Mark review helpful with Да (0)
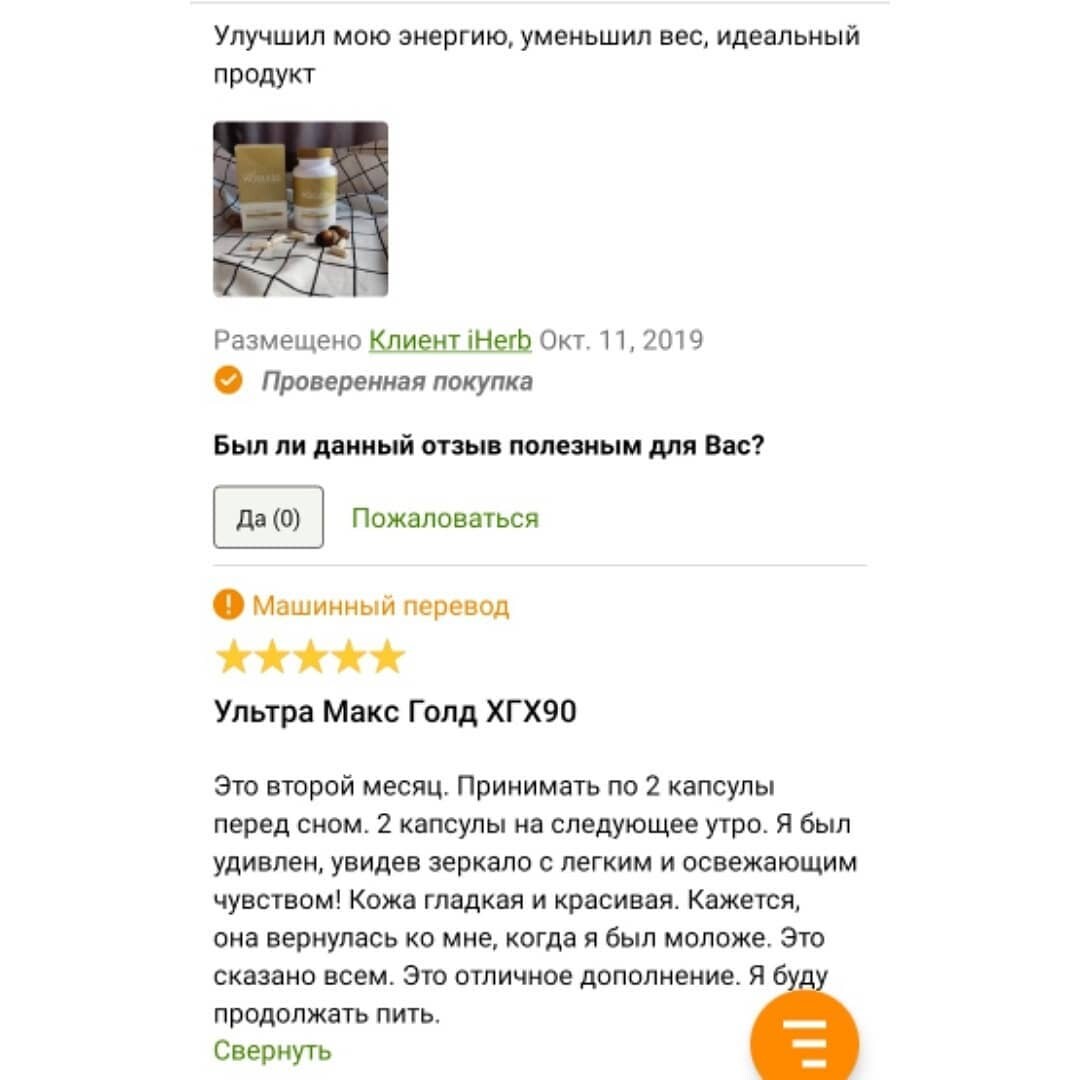The width and height of the screenshot is (1080, 1080). tap(268, 517)
